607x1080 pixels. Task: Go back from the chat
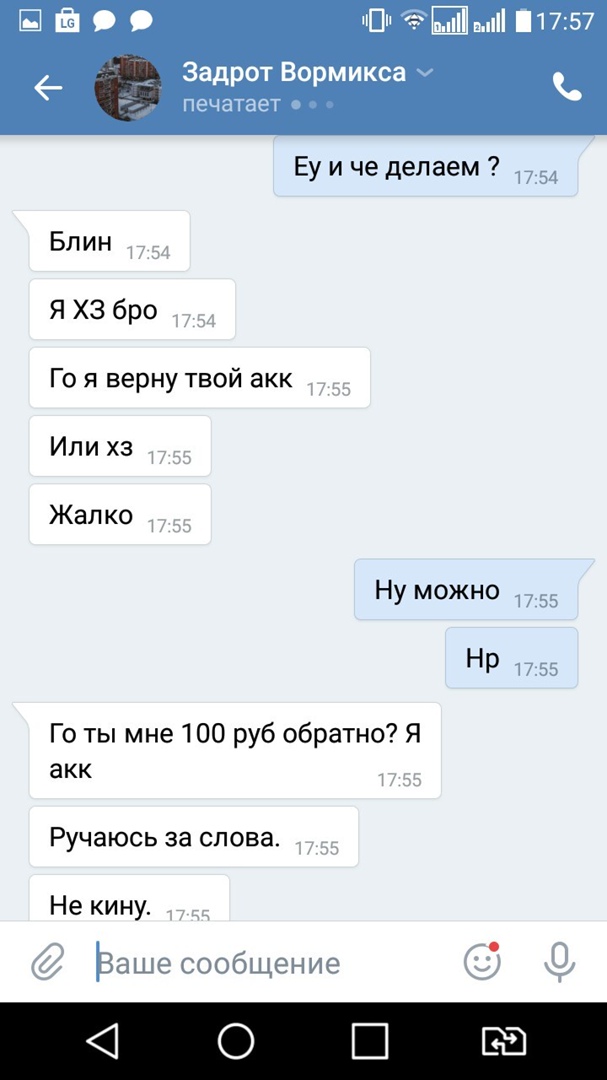pos(48,88)
